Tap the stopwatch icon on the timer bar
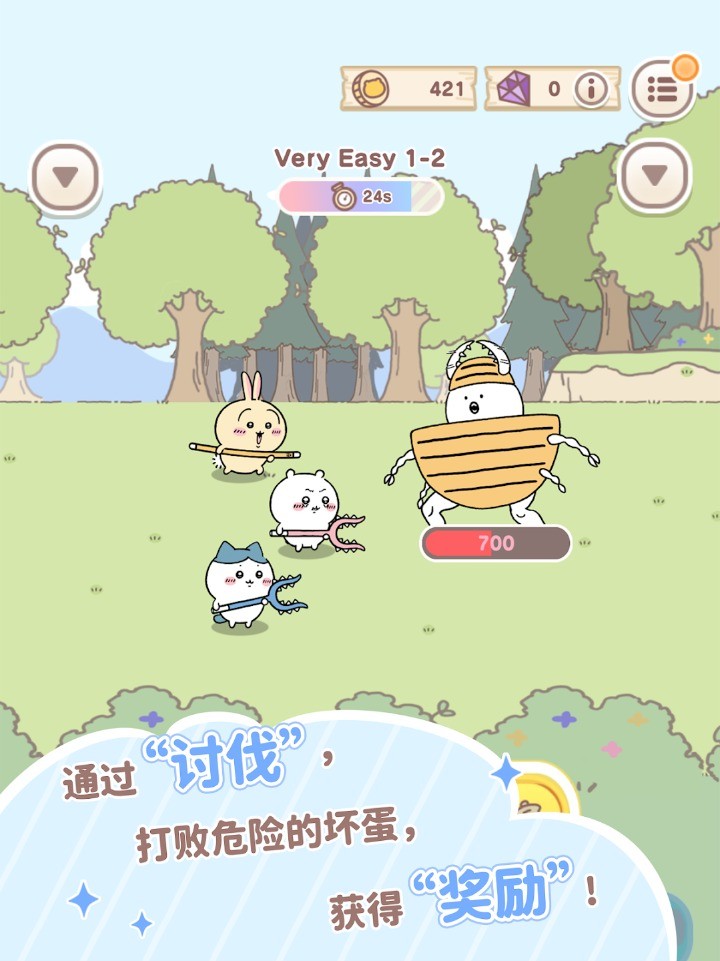This screenshot has height=961, width=720. (x=344, y=196)
